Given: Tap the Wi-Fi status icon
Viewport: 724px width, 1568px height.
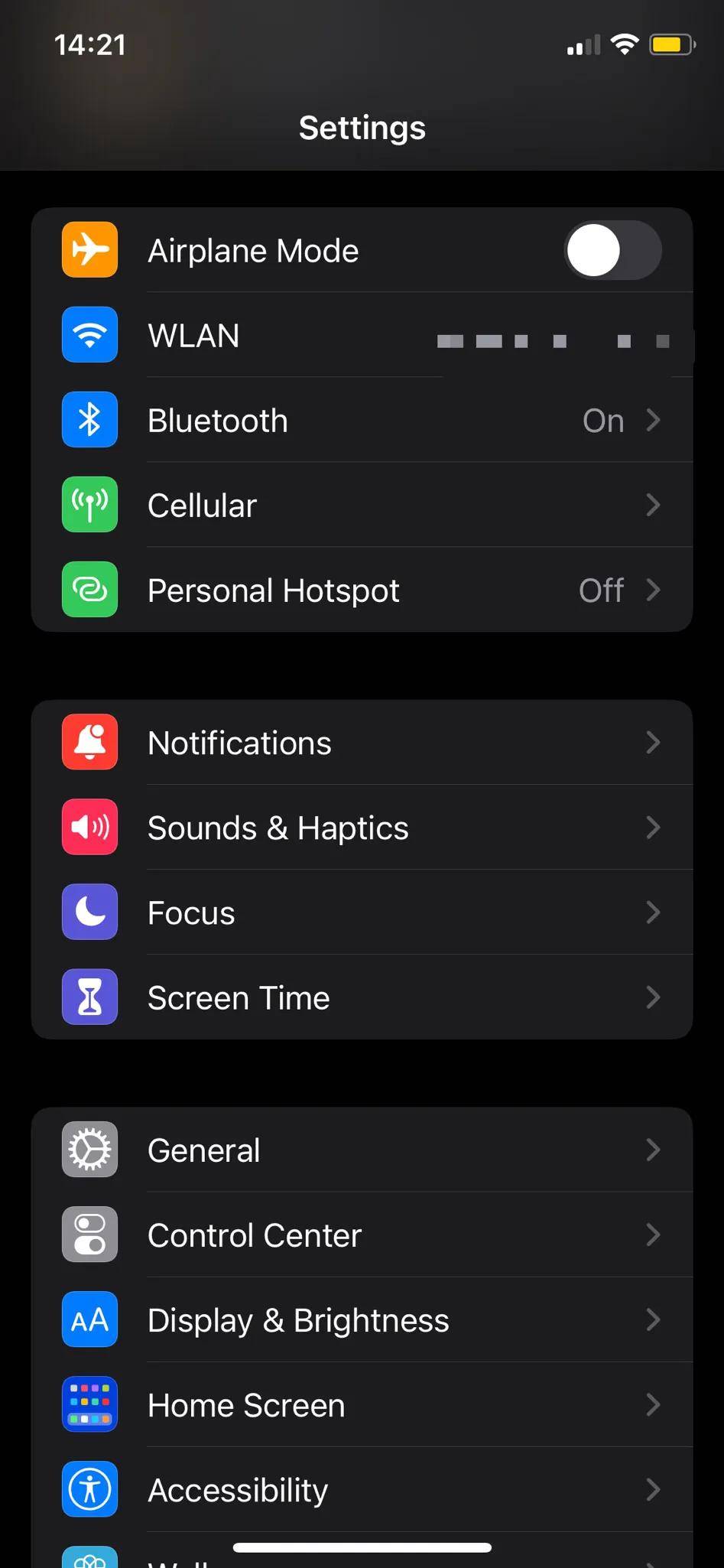Looking at the screenshot, I should pyautogui.click(x=625, y=44).
